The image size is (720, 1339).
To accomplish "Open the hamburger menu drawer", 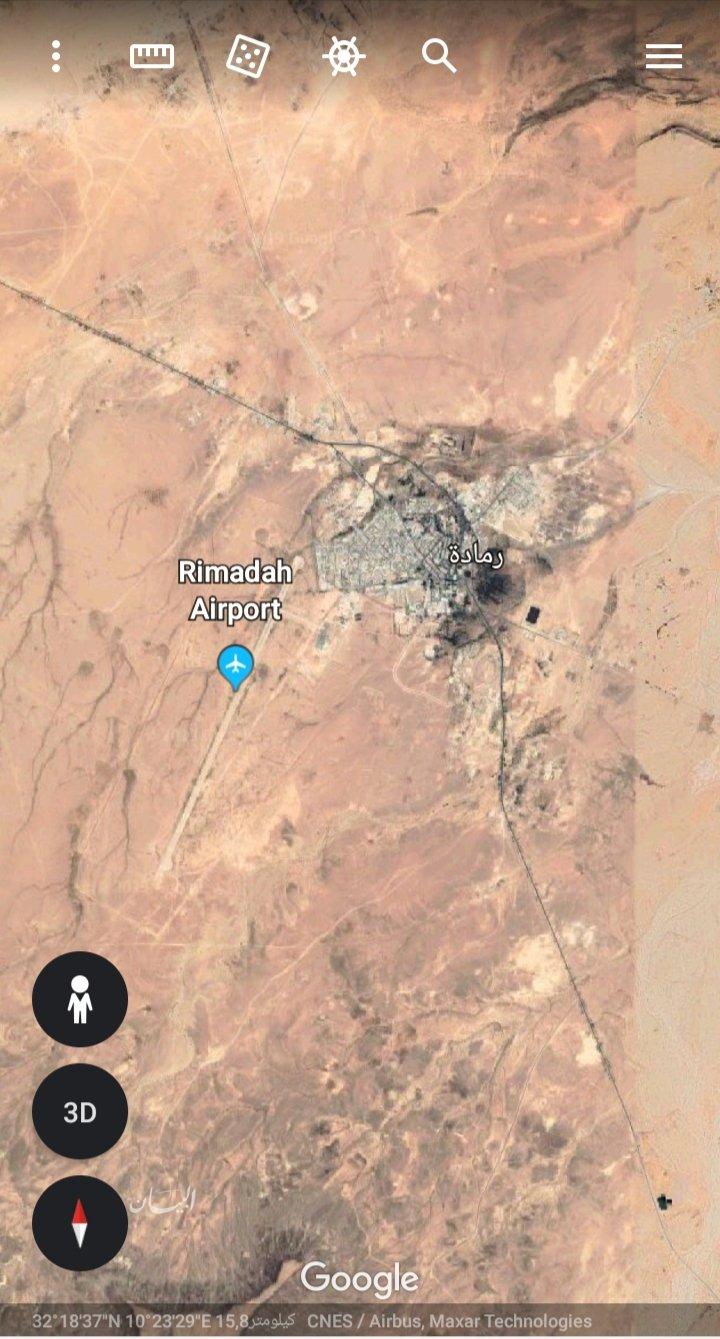I will 663,57.
